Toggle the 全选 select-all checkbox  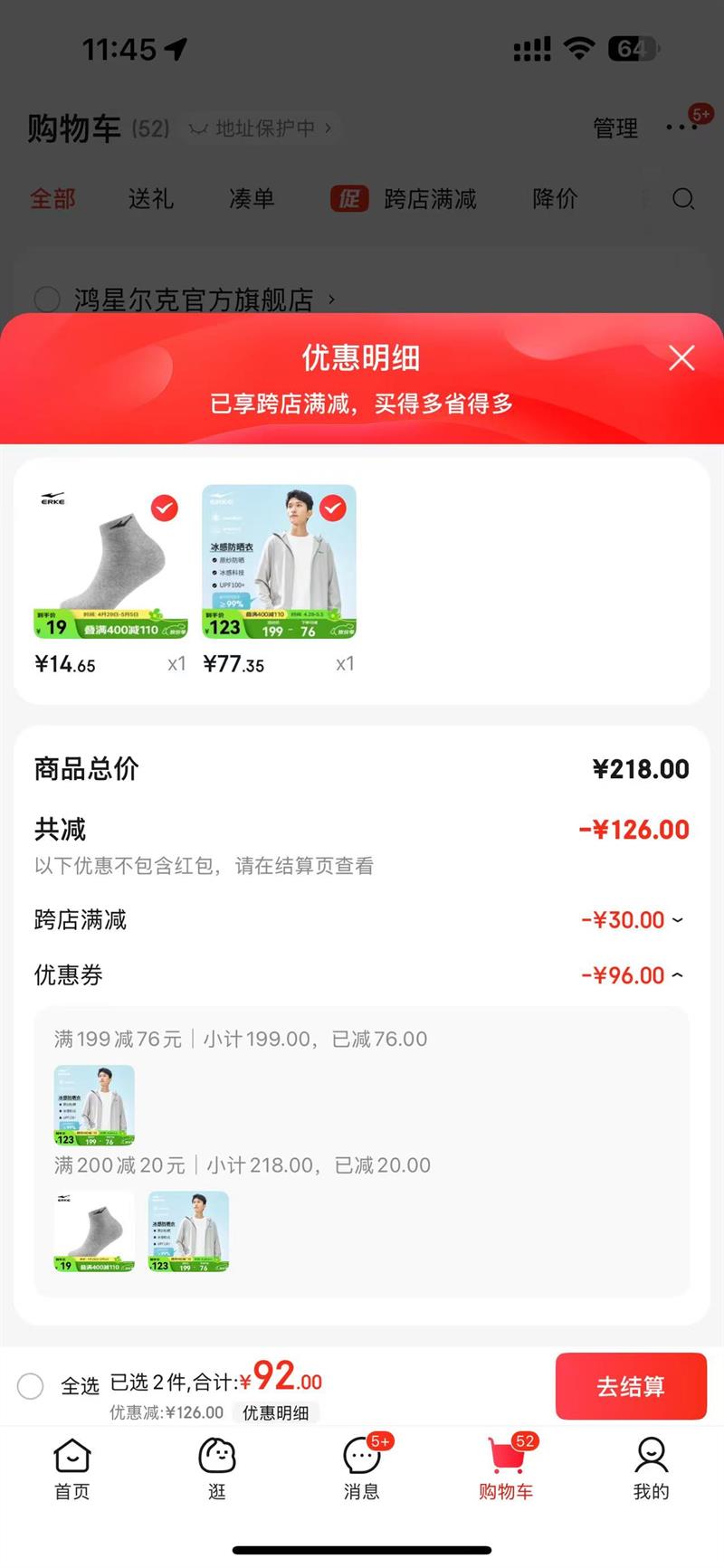click(x=31, y=1385)
